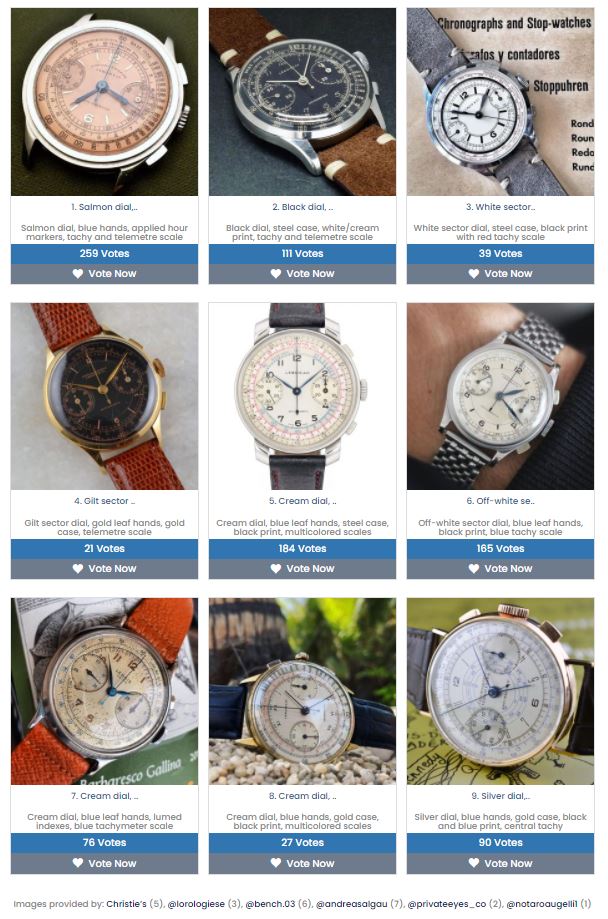
Task: Vote for the 6. Off-white sector watch
Action: click(x=500, y=568)
